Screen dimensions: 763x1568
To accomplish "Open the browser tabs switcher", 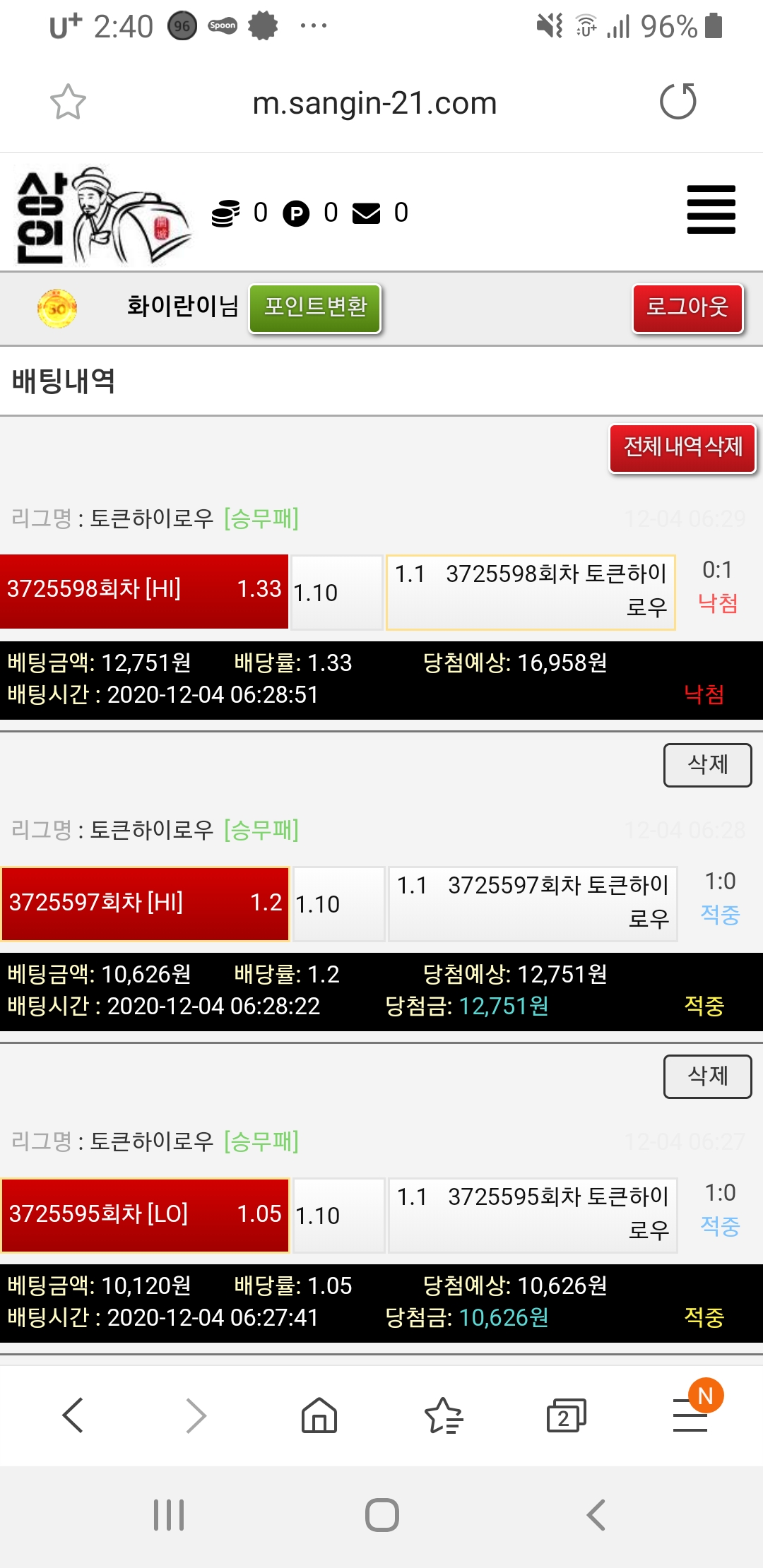I will click(566, 1415).
